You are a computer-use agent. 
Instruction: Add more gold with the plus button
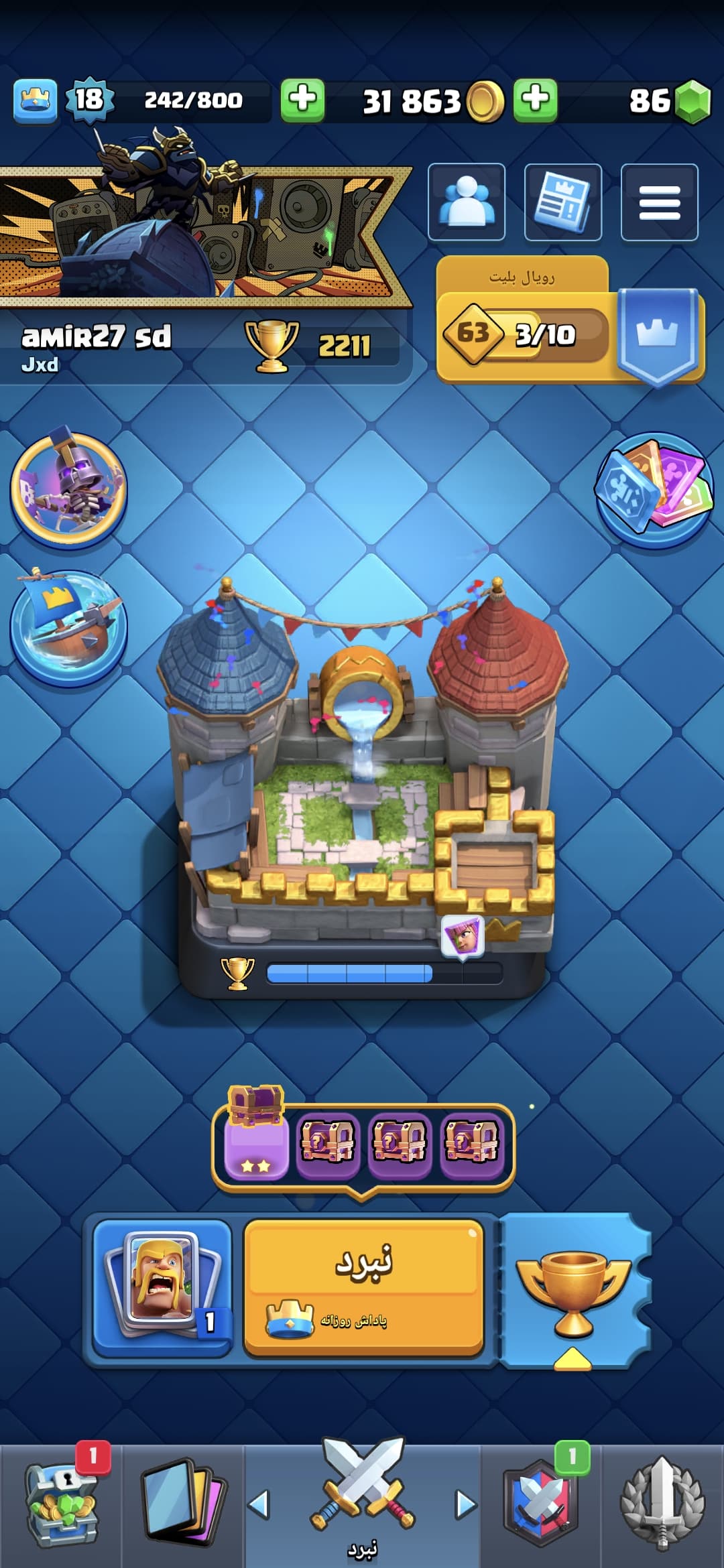pyautogui.click(x=535, y=101)
